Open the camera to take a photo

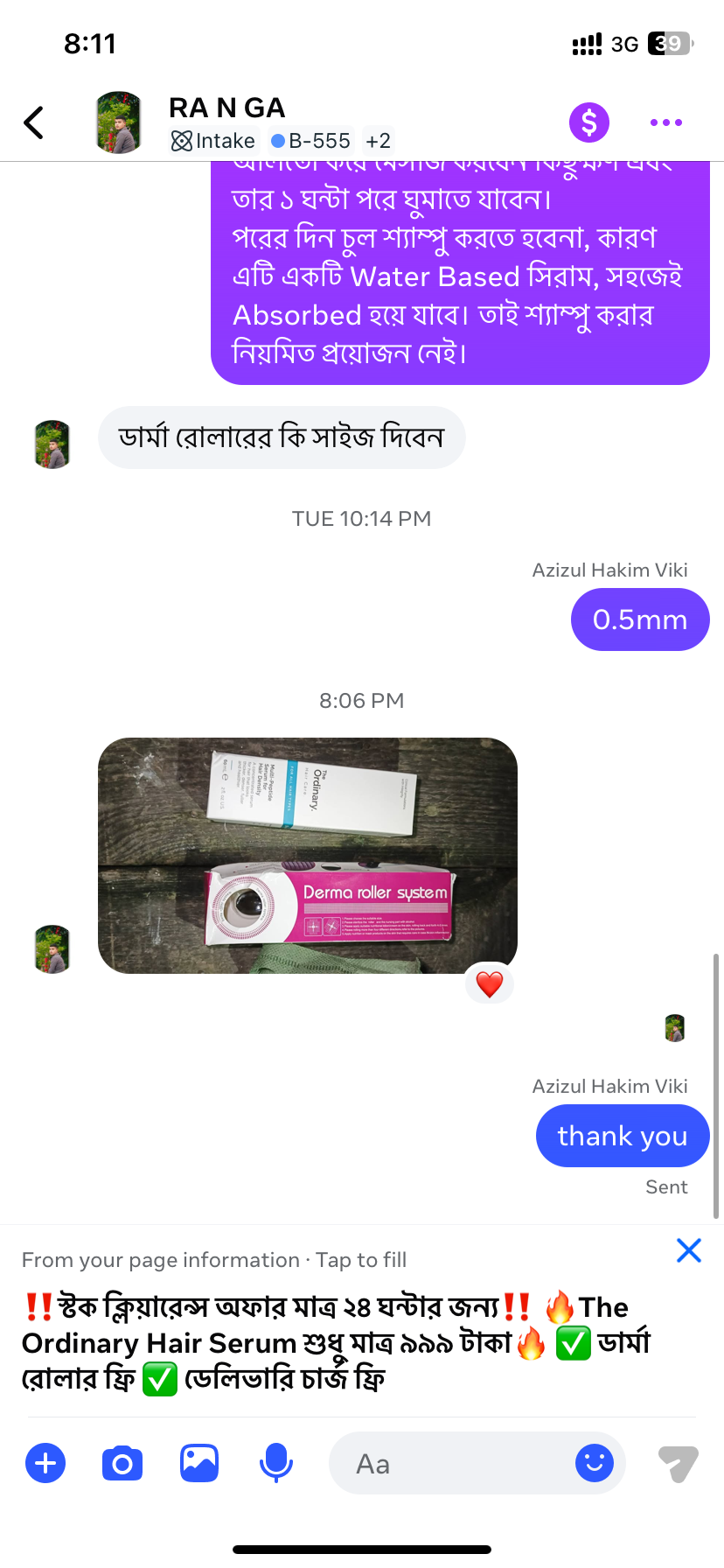122,1463
